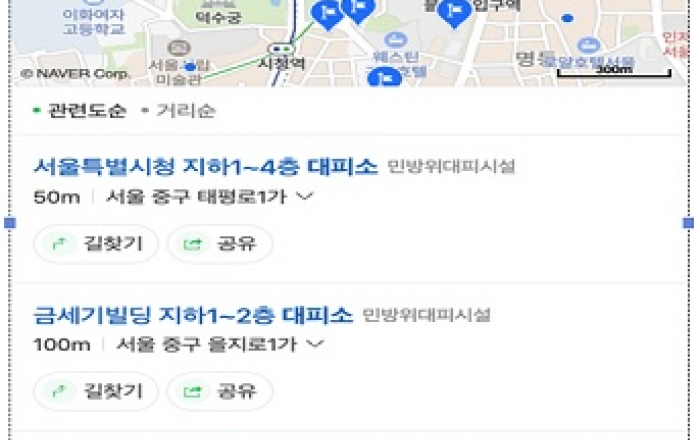This screenshot has height=440, width=700.
Task: Open 서울특별시청 지하1~4층 대피소 details
Action: 205,166
